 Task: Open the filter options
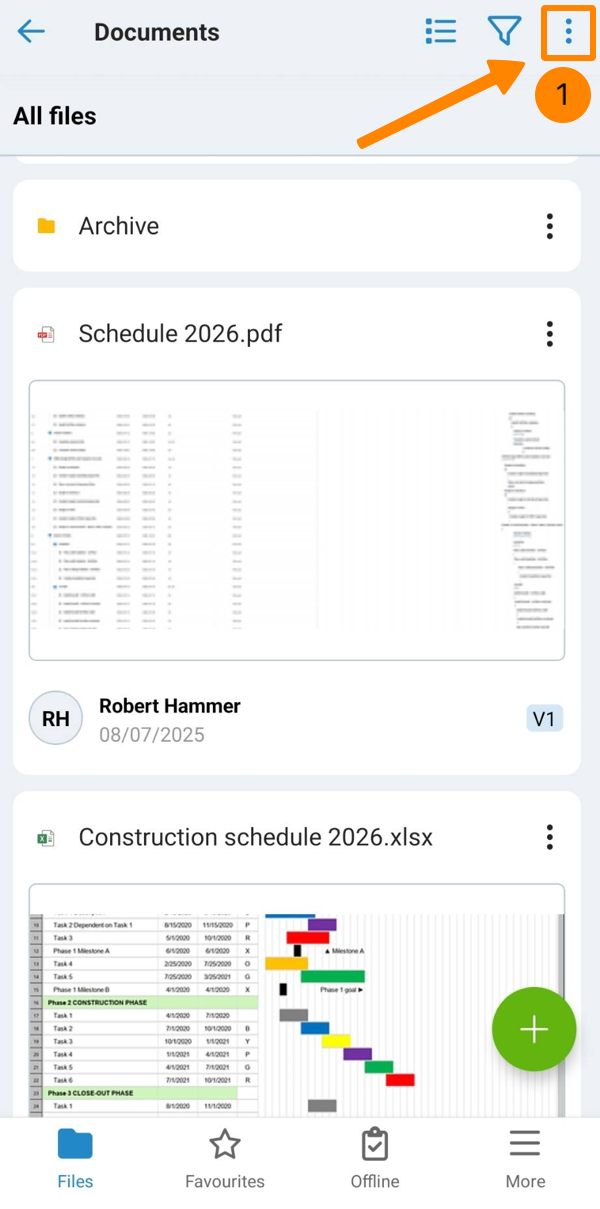pos(505,32)
